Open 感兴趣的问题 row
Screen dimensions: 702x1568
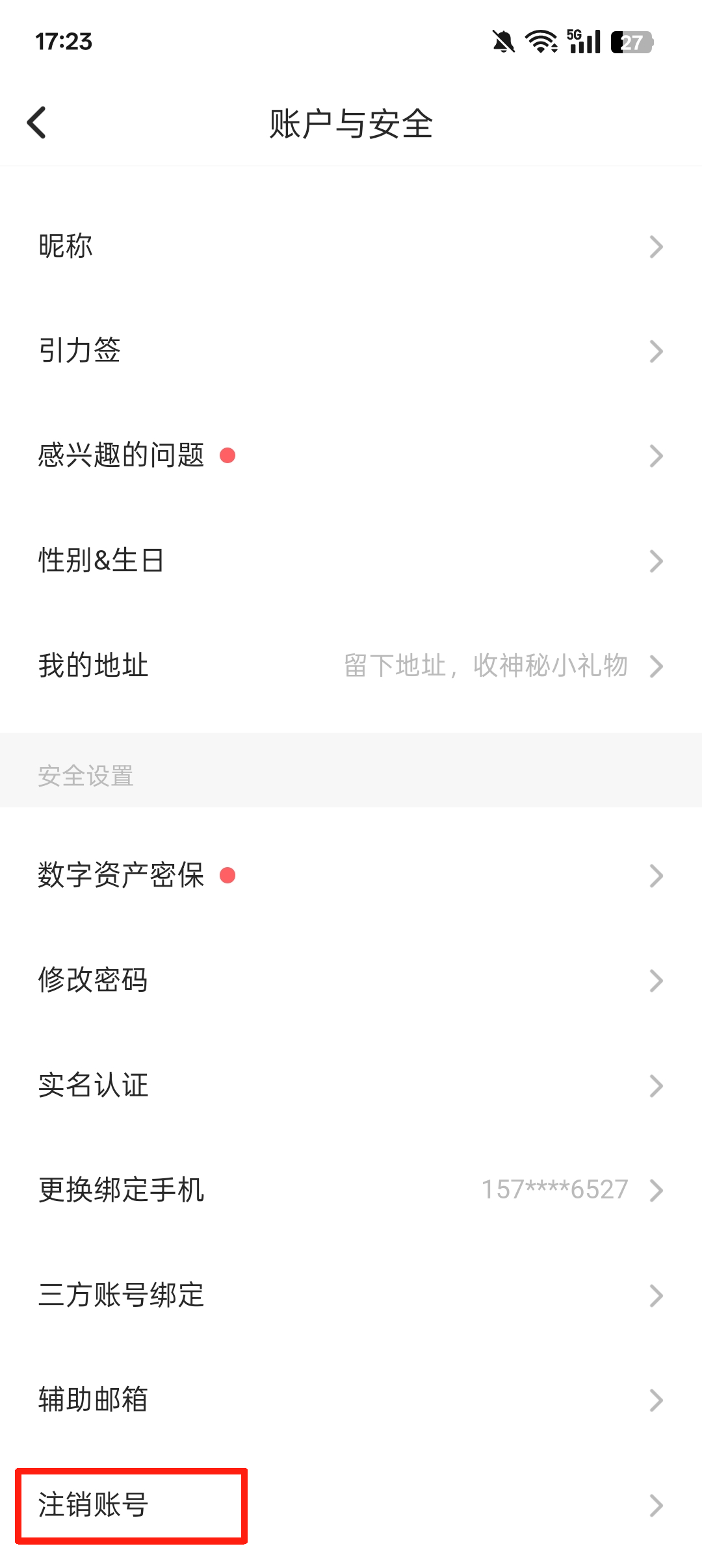pos(351,455)
